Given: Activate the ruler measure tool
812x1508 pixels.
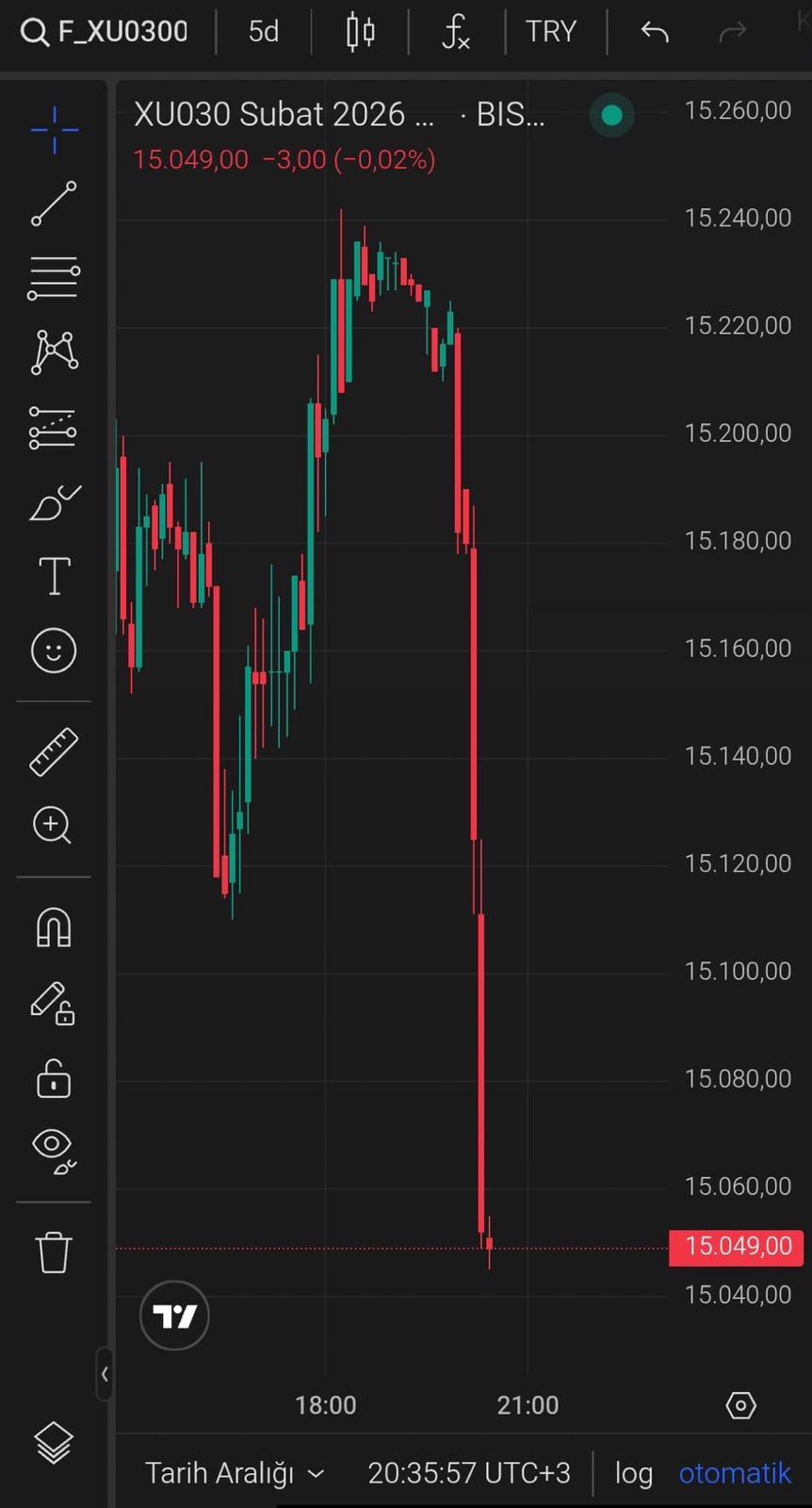Looking at the screenshot, I should tap(54, 751).
